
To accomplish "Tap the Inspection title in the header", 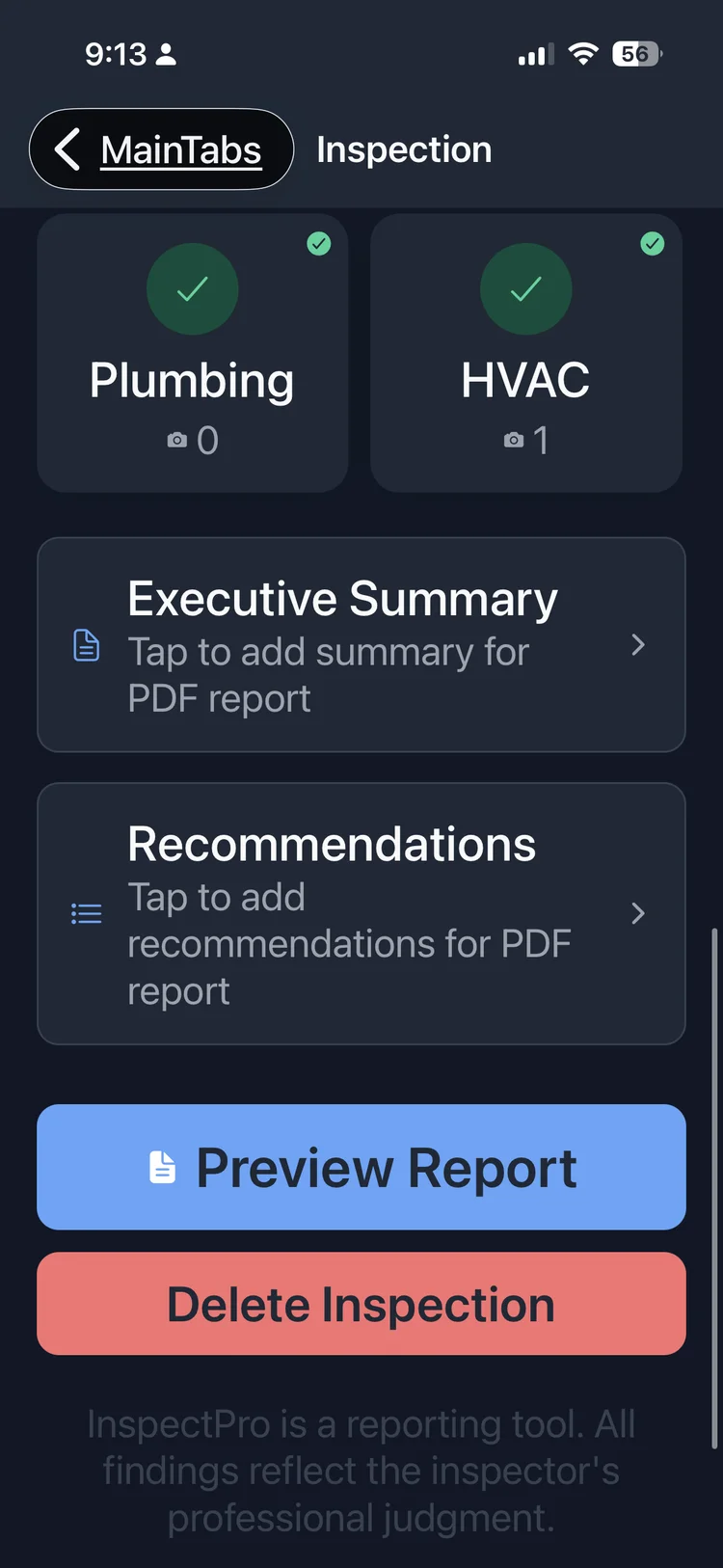I will coord(404,149).
